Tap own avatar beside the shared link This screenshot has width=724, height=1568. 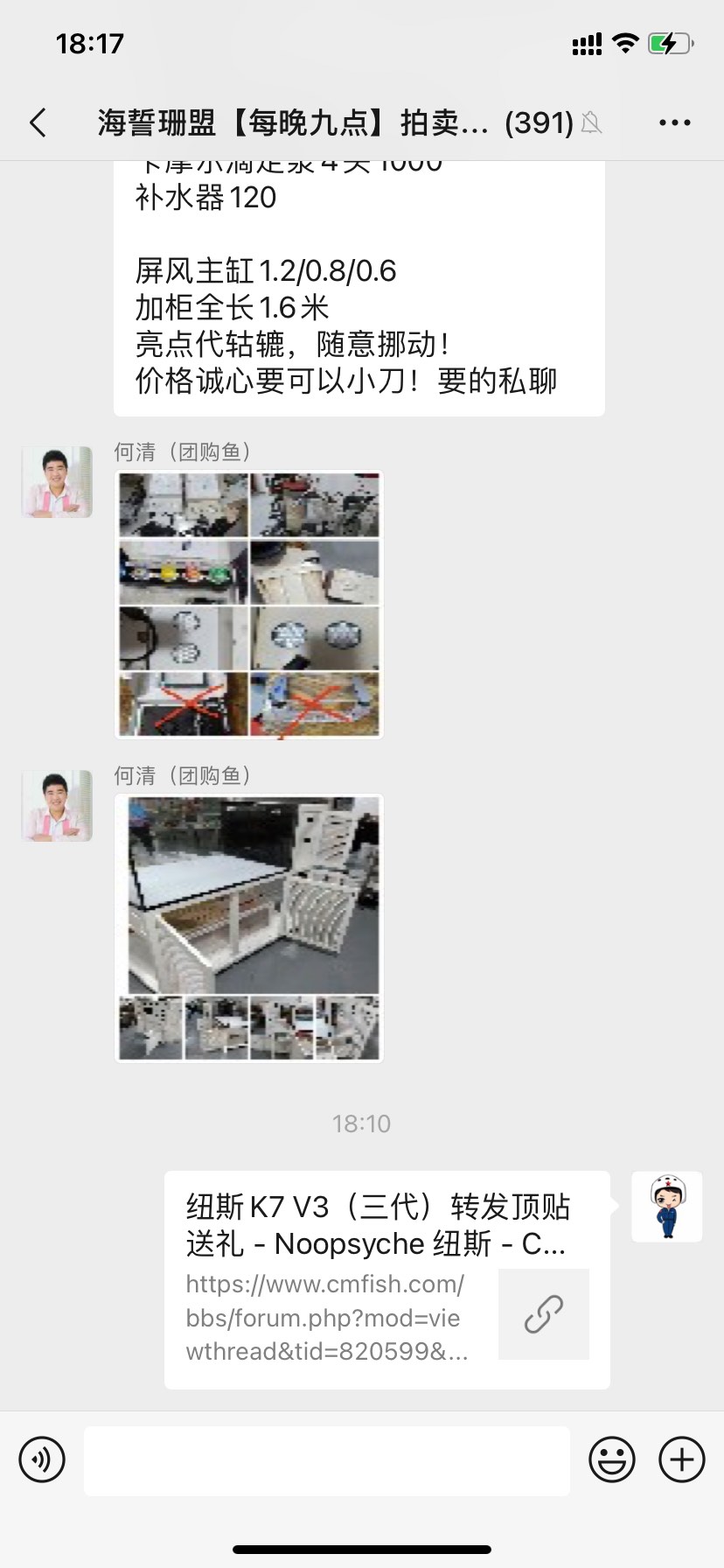point(666,1207)
